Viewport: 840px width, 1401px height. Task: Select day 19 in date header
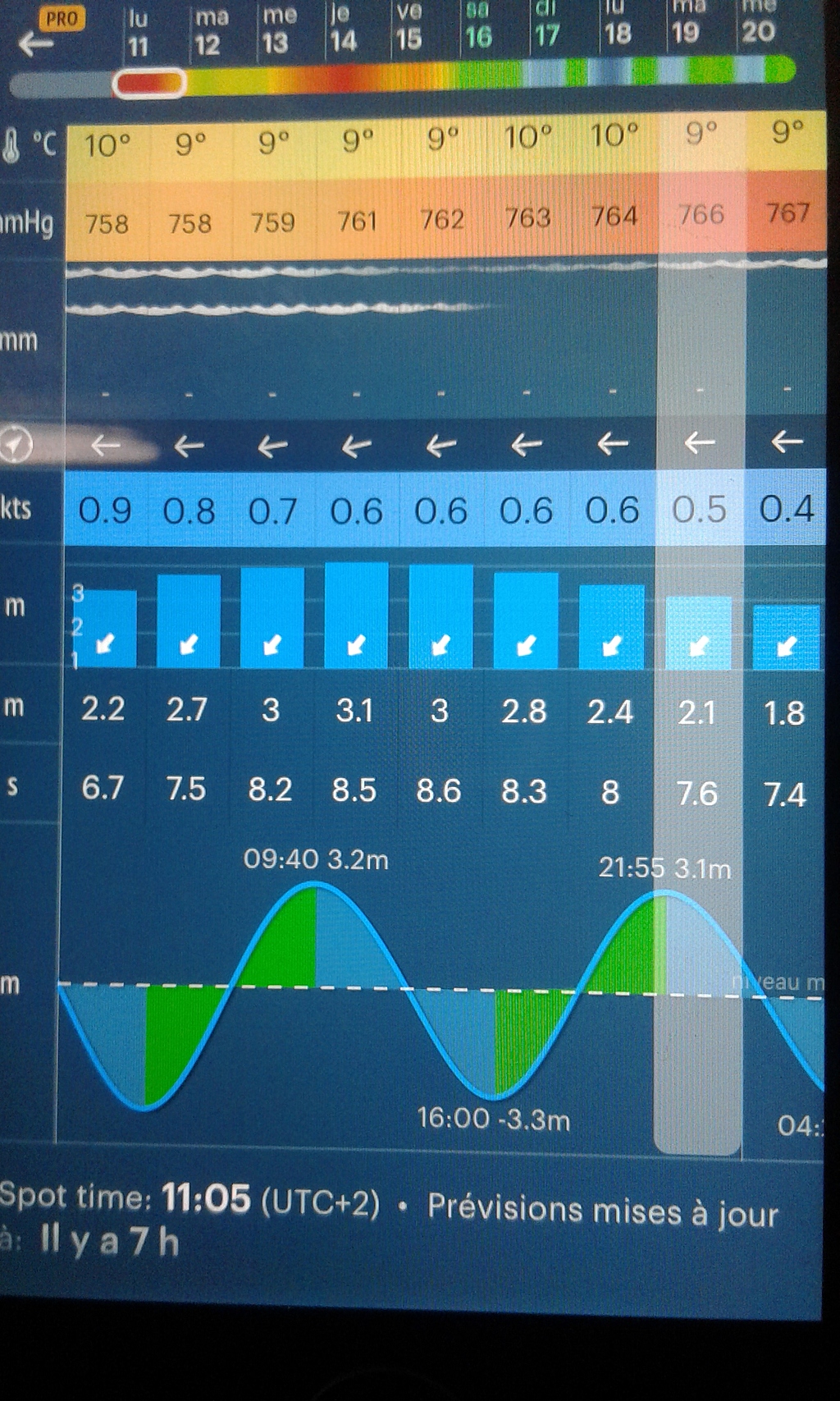pyautogui.click(x=686, y=21)
